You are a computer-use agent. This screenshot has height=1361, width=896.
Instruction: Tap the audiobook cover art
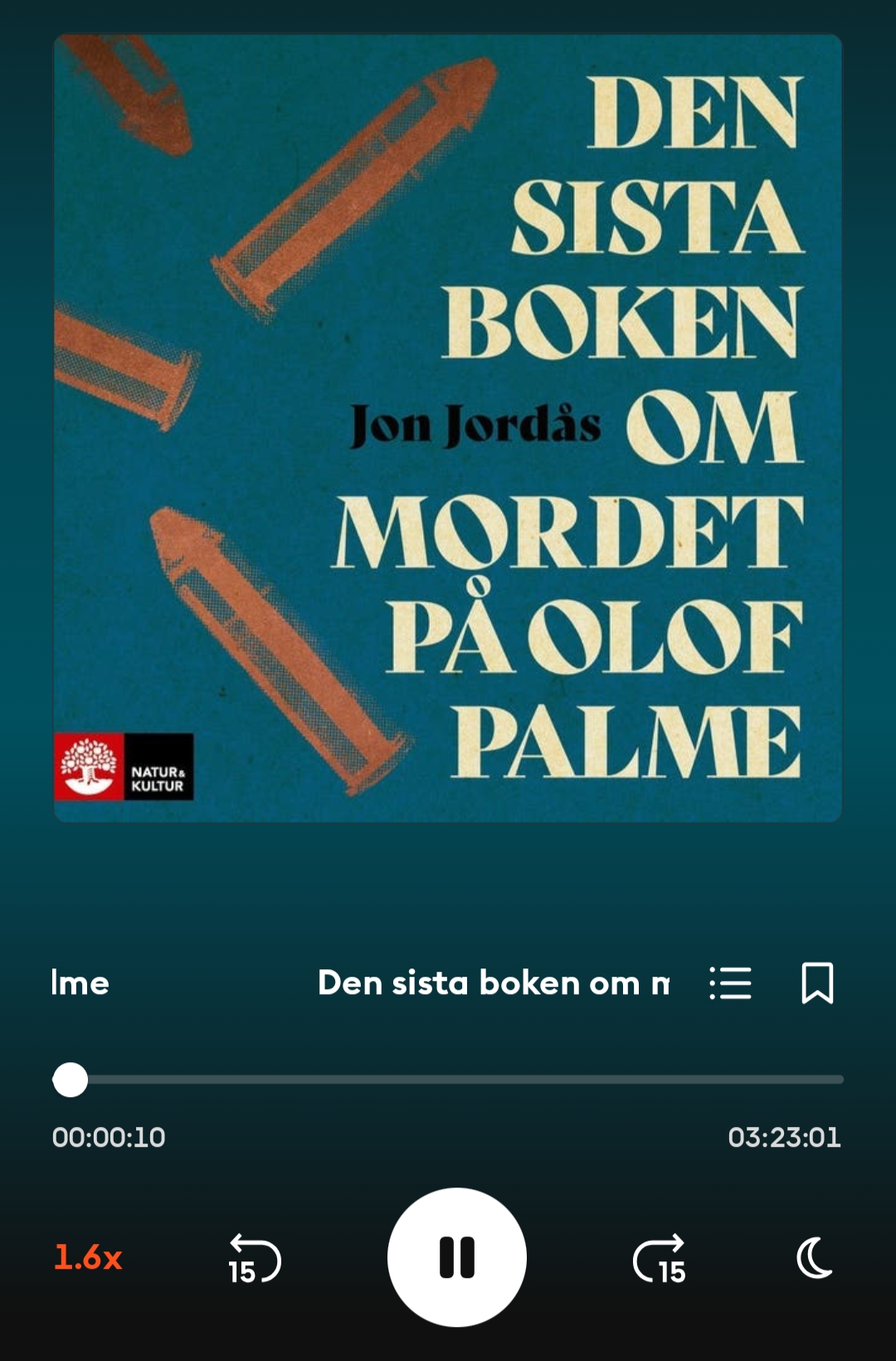[448, 427]
